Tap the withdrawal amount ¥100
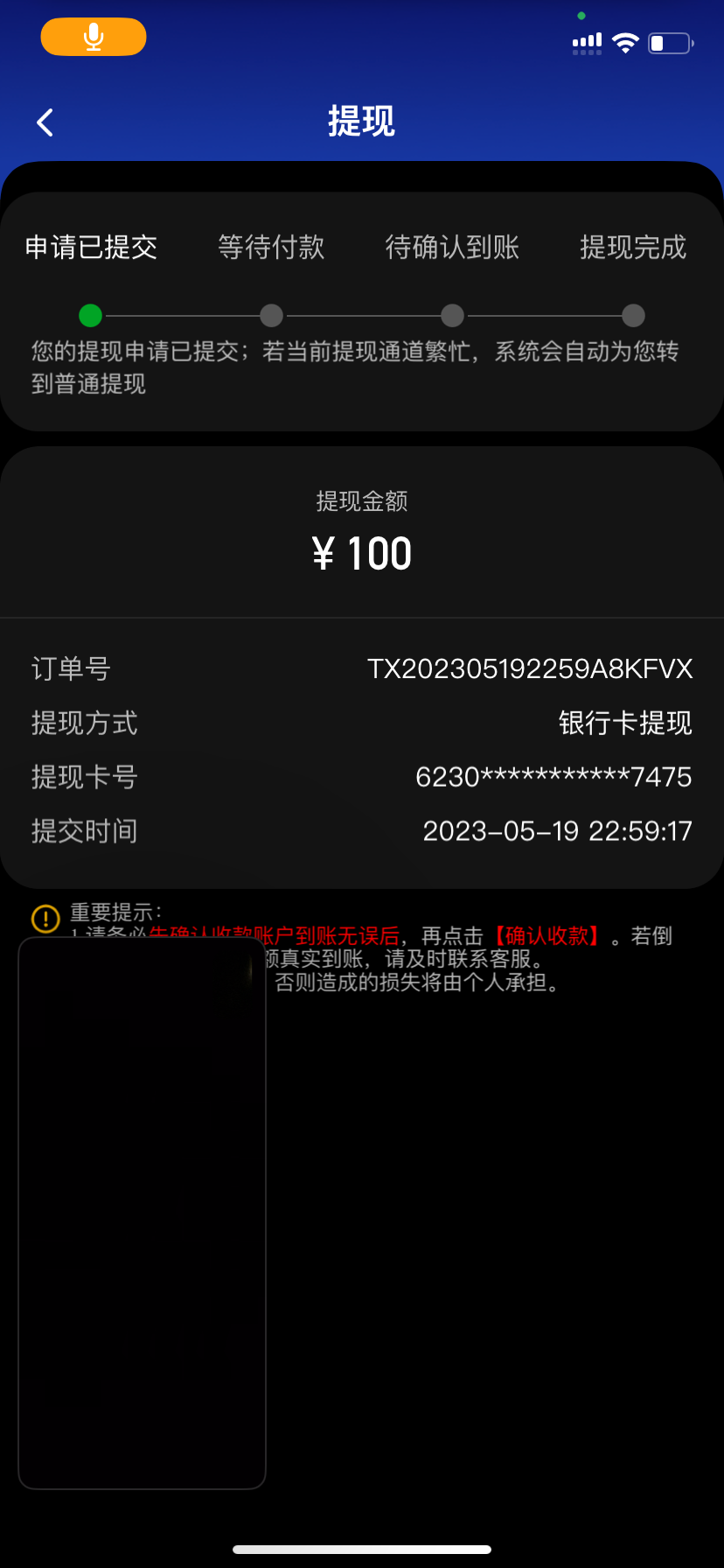Image resolution: width=724 pixels, height=1568 pixels. point(362,551)
